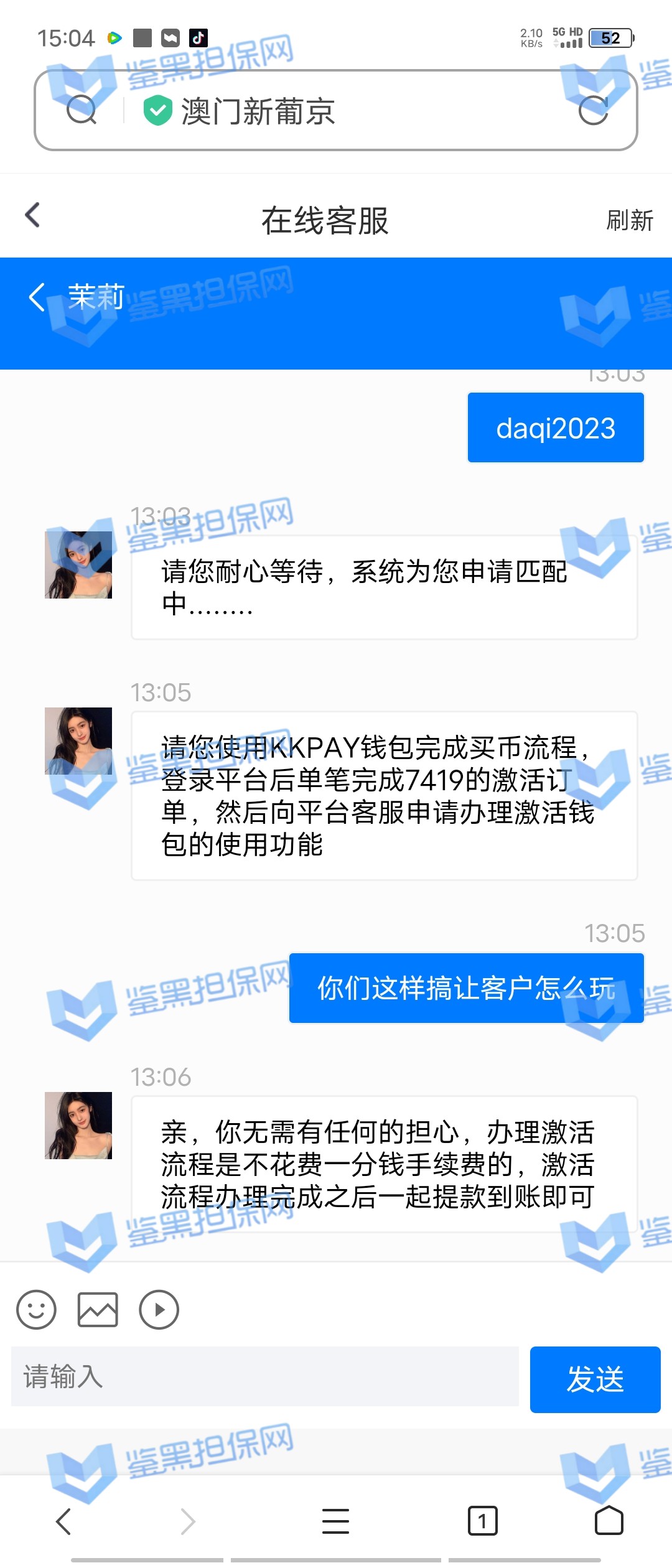
Task: Open the emoji picker
Action: [x=36, y=1309]
